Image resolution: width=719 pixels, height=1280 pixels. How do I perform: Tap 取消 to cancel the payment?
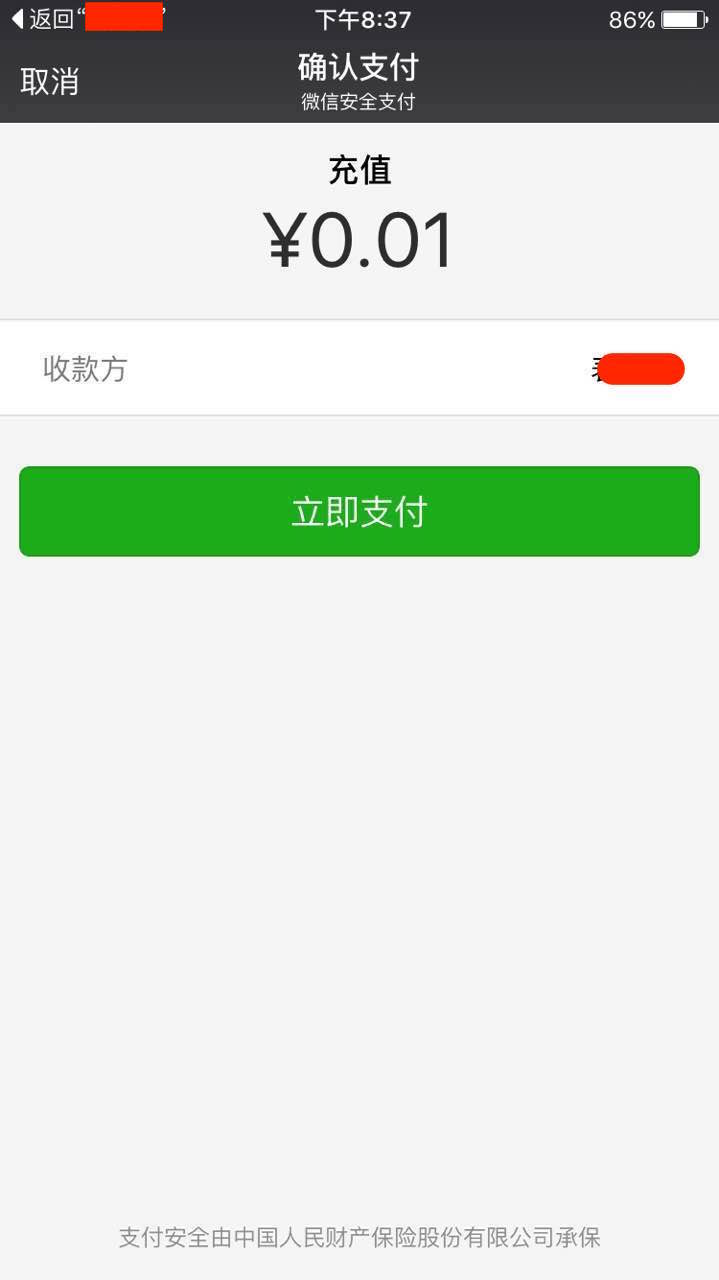point(50,82)
